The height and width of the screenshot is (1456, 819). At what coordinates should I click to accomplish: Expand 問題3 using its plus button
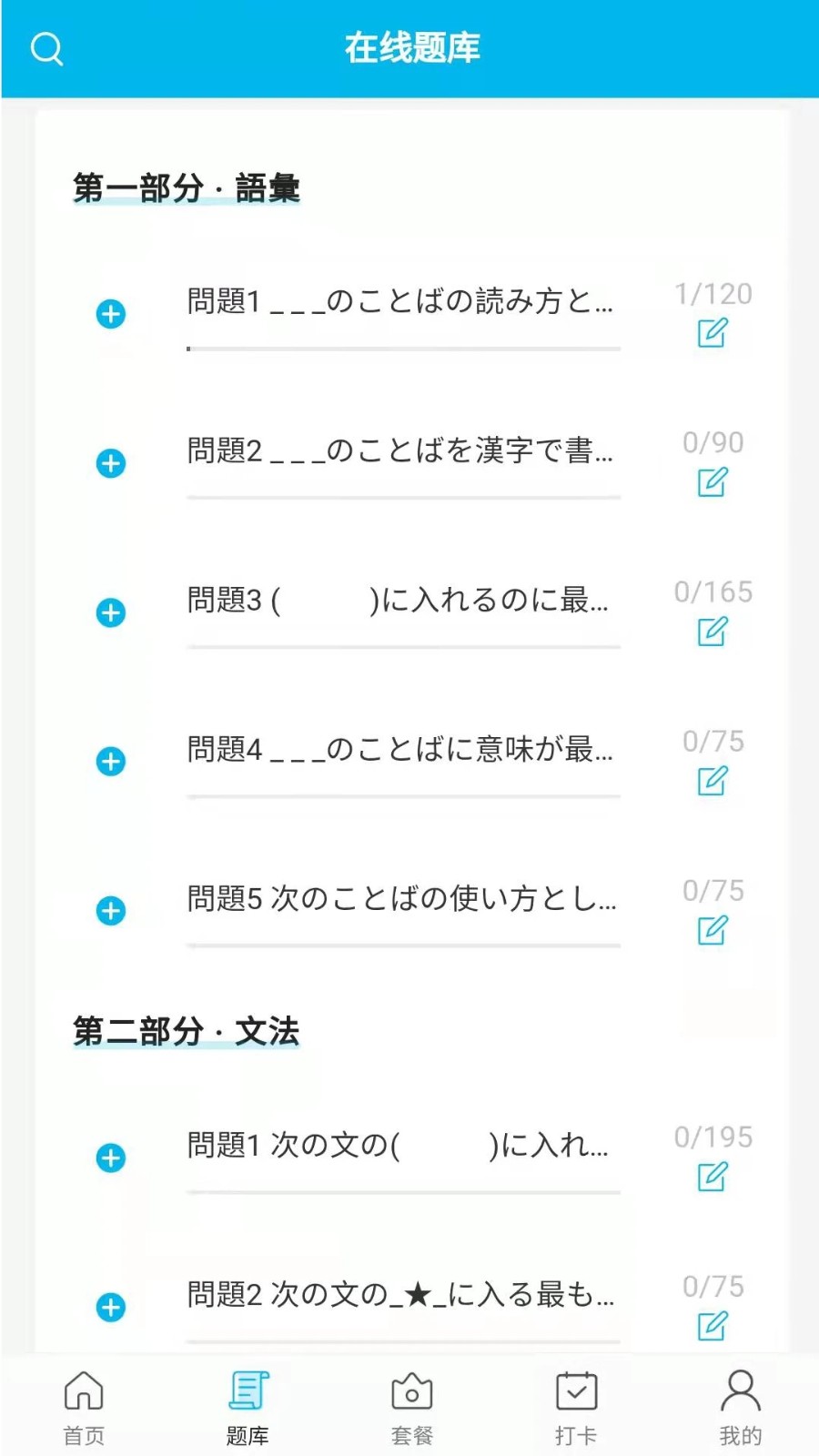(110, 612)
